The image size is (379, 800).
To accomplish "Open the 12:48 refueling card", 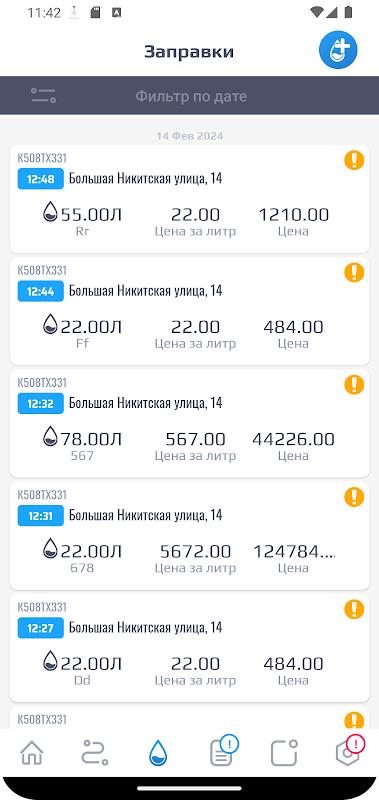I will pyautogui.click(x=189, y=199).
